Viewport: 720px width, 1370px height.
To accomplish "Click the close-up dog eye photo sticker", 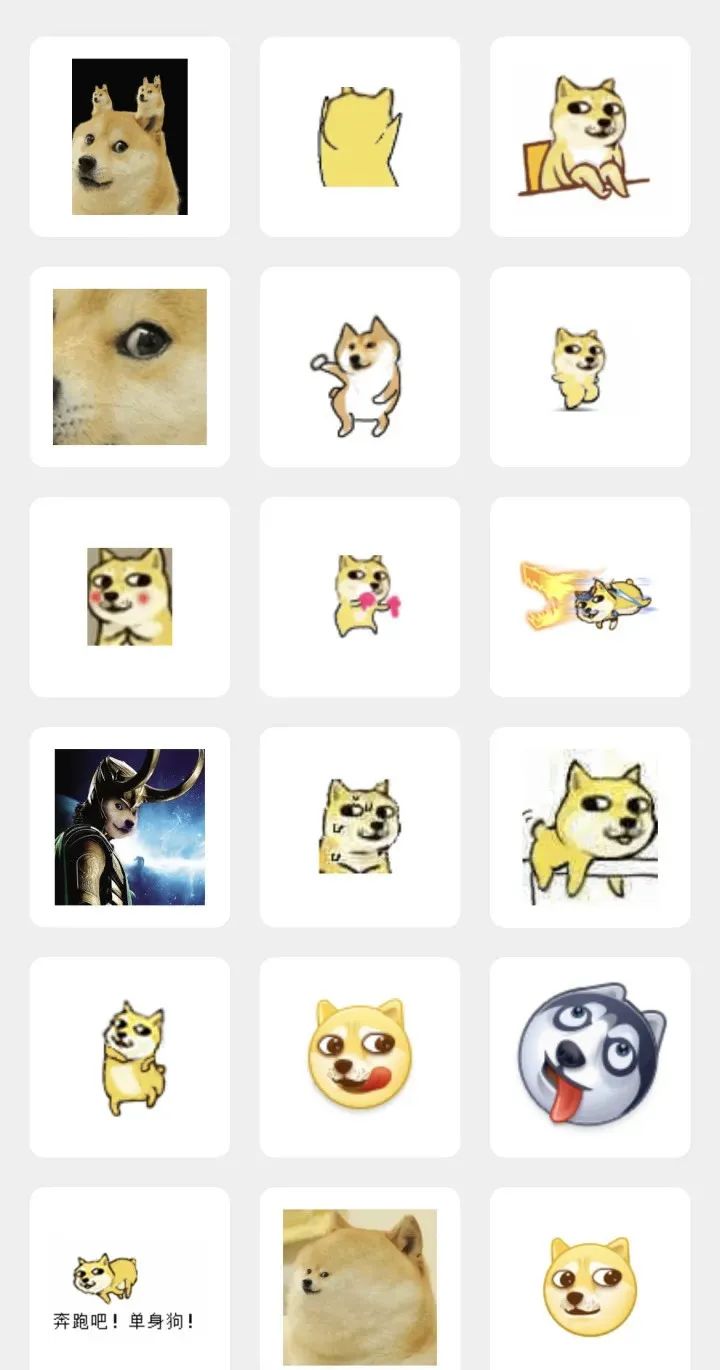I will coord(131,365).
